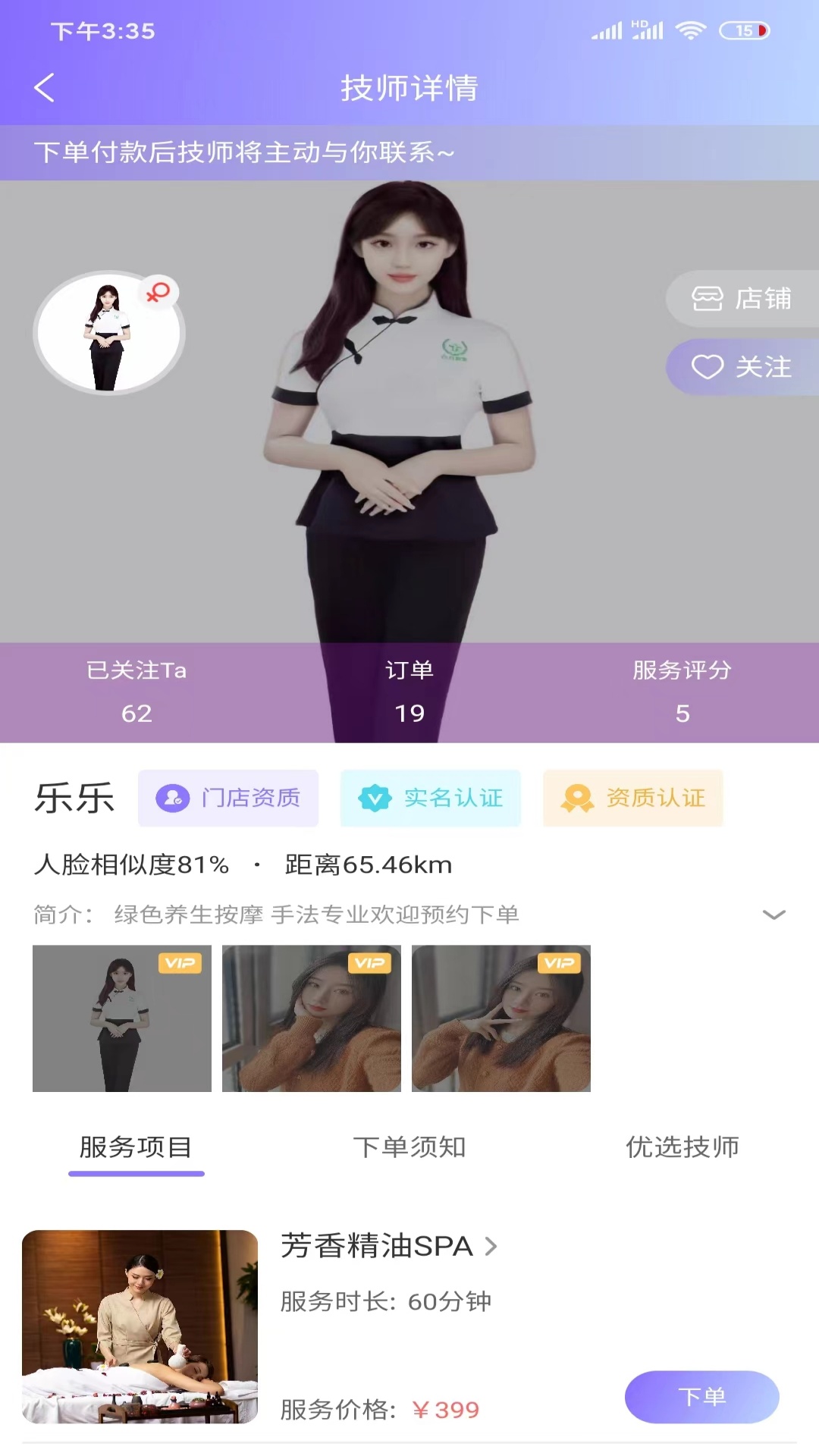This screenshot has width=819, height=1456.
Task: Open the 店铺 shop button
Action: point(742,299)
